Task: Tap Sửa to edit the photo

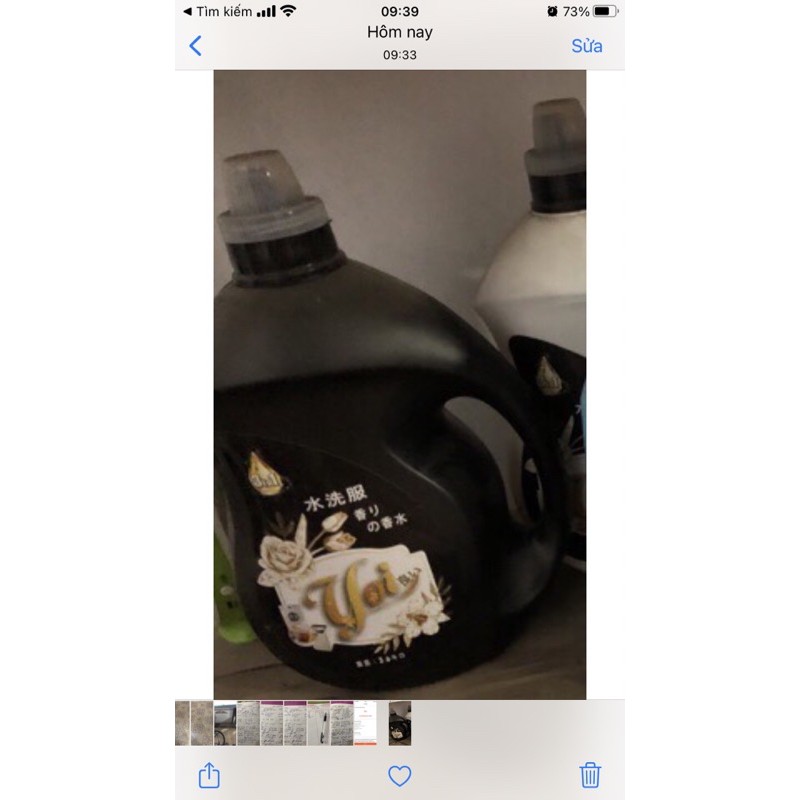Action: [587, 46]
